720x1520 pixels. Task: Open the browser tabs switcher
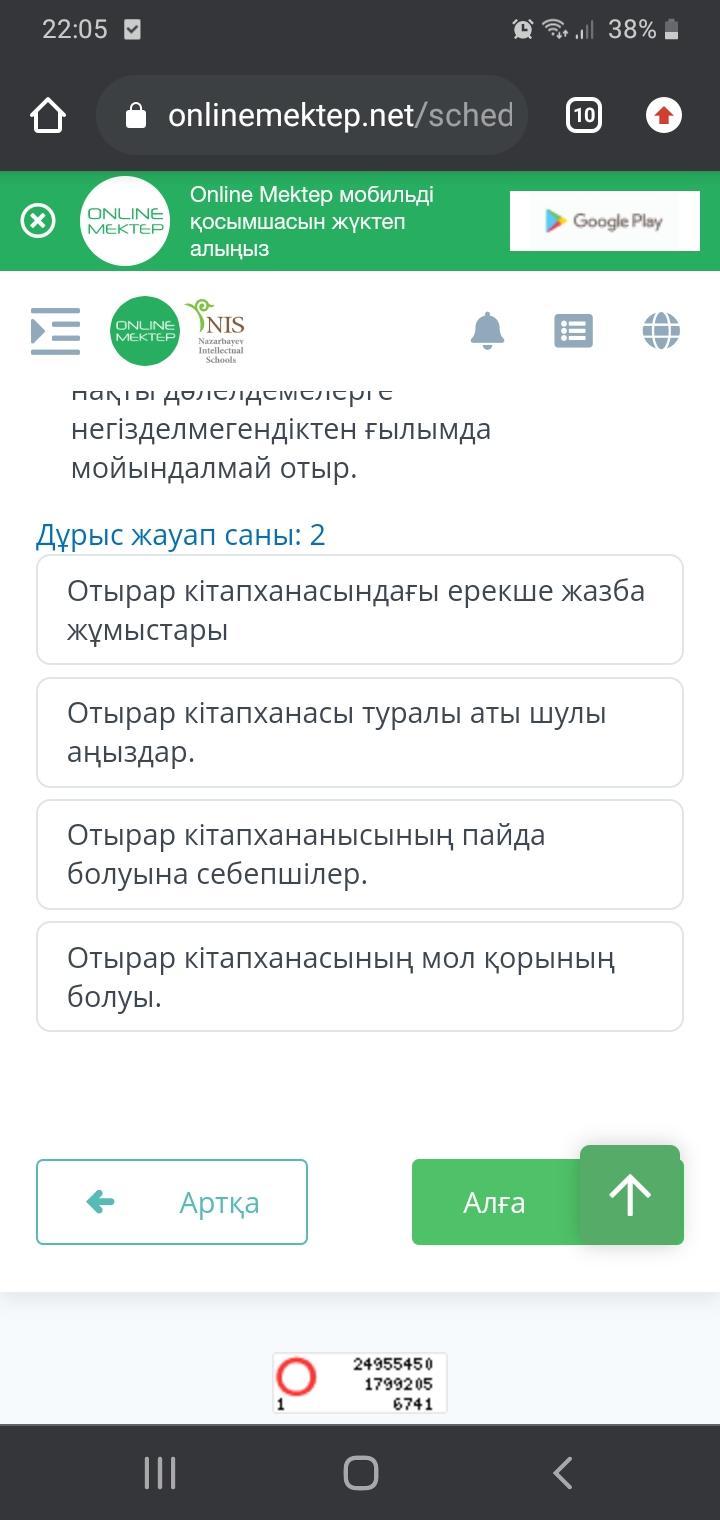tap(584, 116)
